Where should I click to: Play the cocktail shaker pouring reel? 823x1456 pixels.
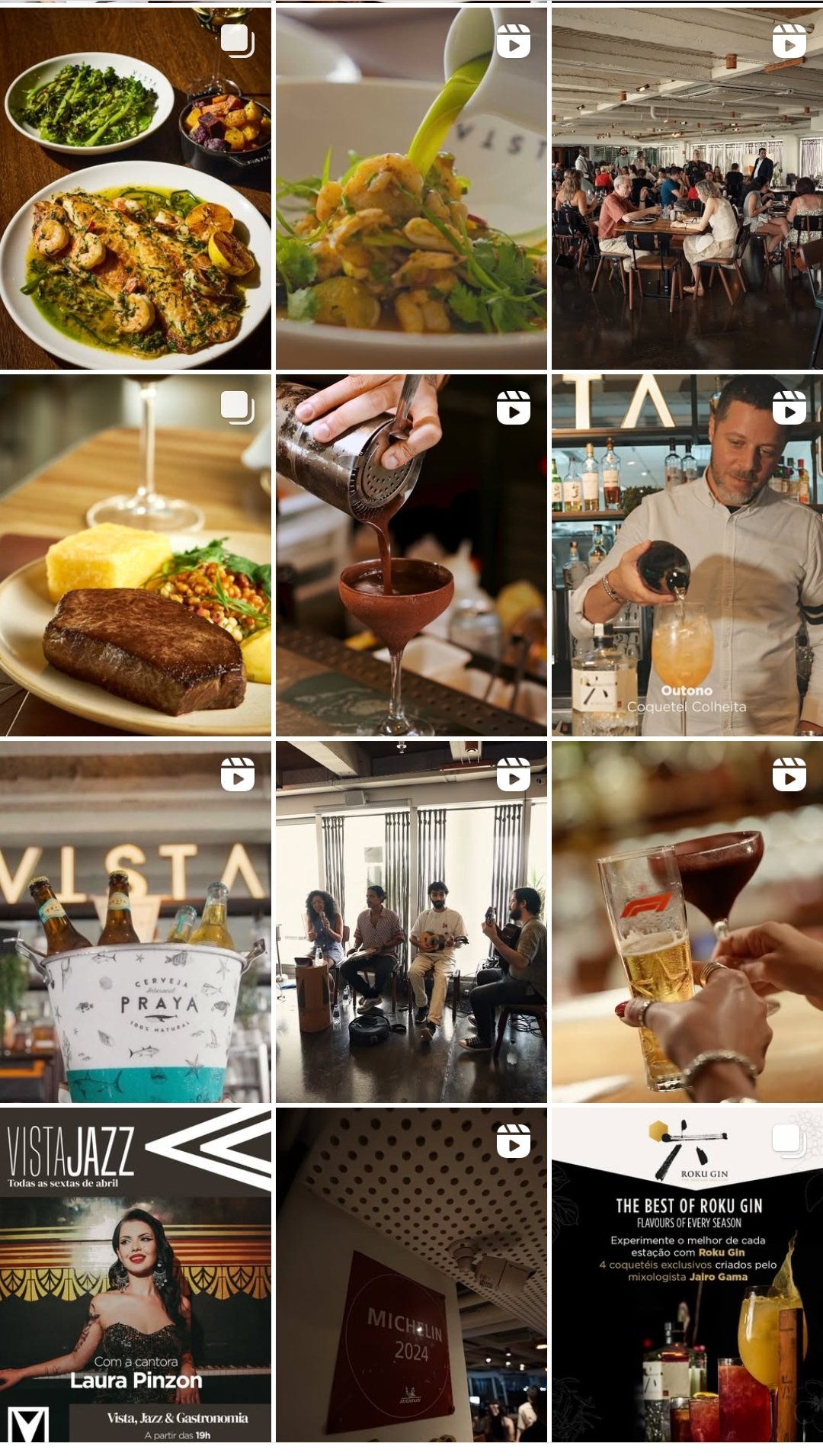click(x=411, y=555)
